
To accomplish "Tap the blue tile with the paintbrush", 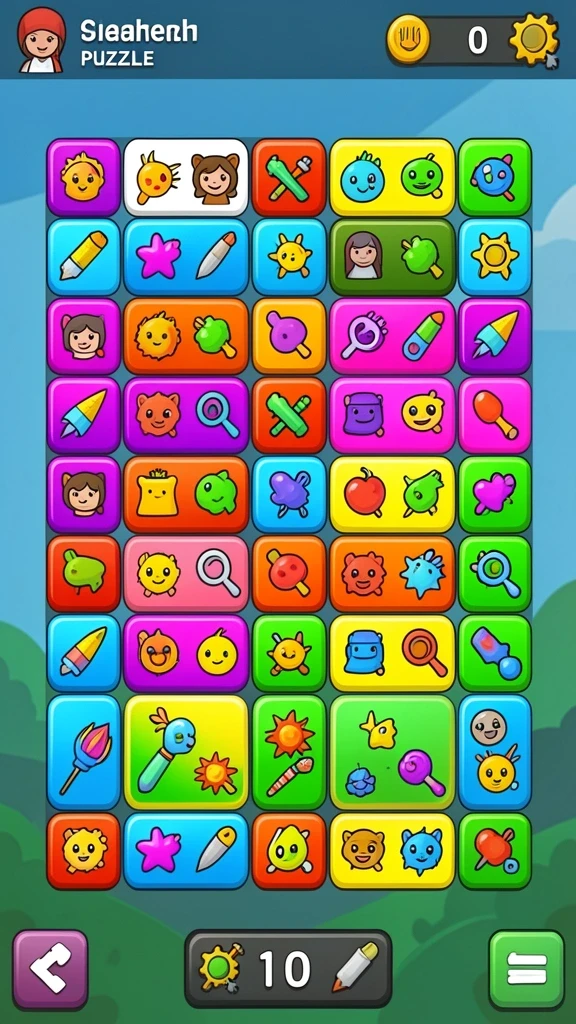I will tap(84, 752).
